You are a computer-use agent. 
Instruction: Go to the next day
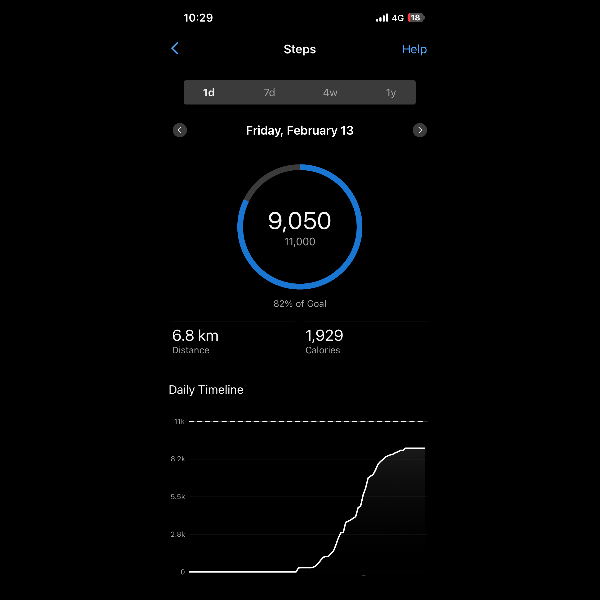tap(420, 130)
